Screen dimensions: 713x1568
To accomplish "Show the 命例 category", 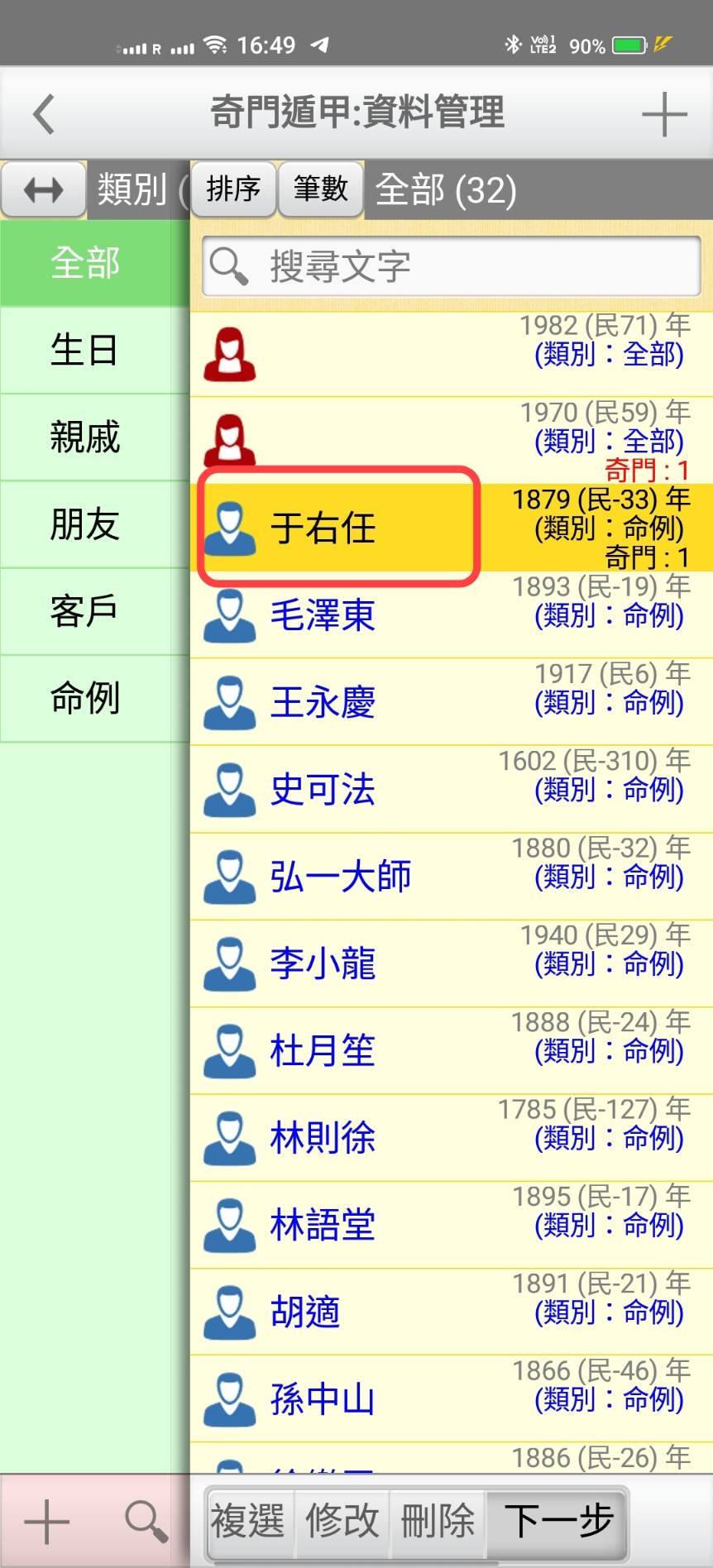I will tap(86, 698).
